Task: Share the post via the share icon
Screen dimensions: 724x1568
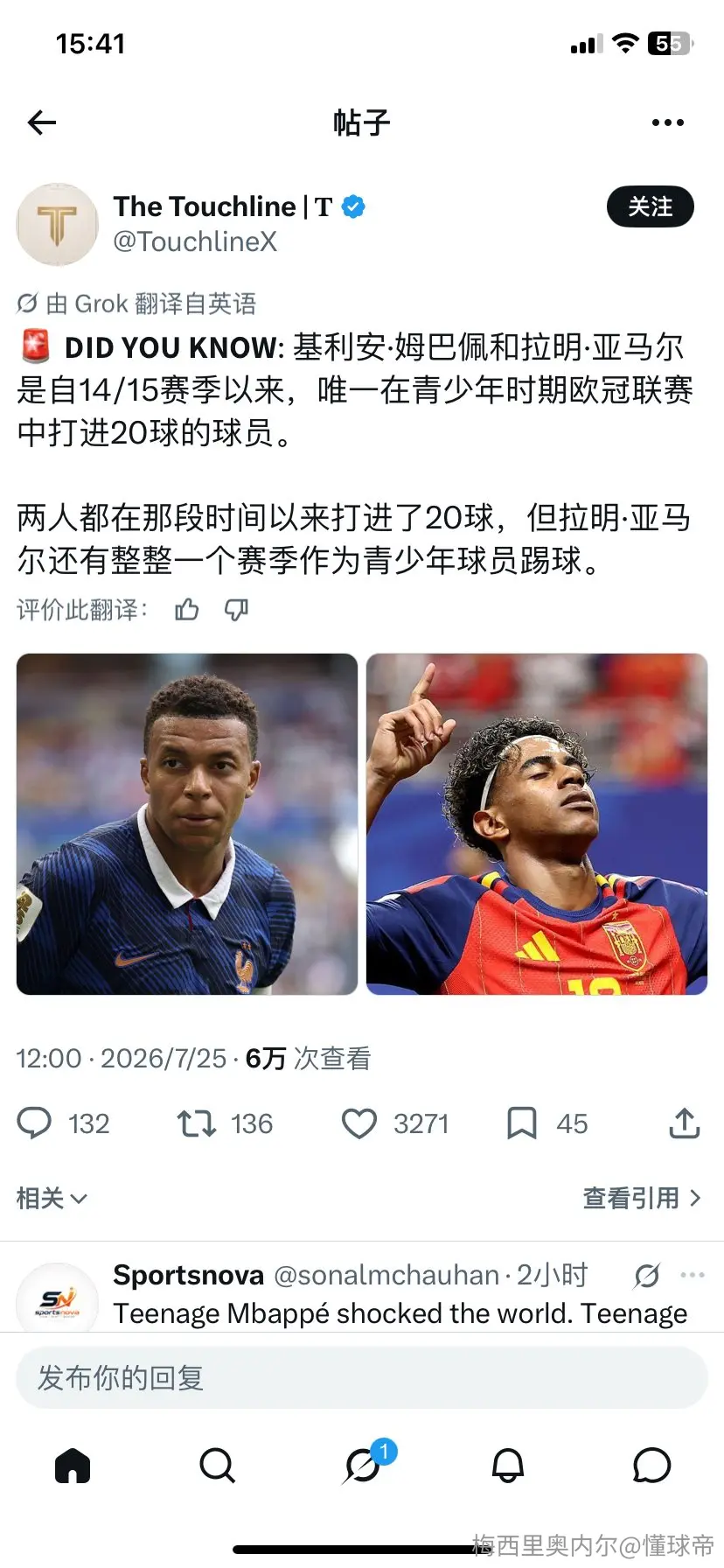Action: pos(685,1123)
